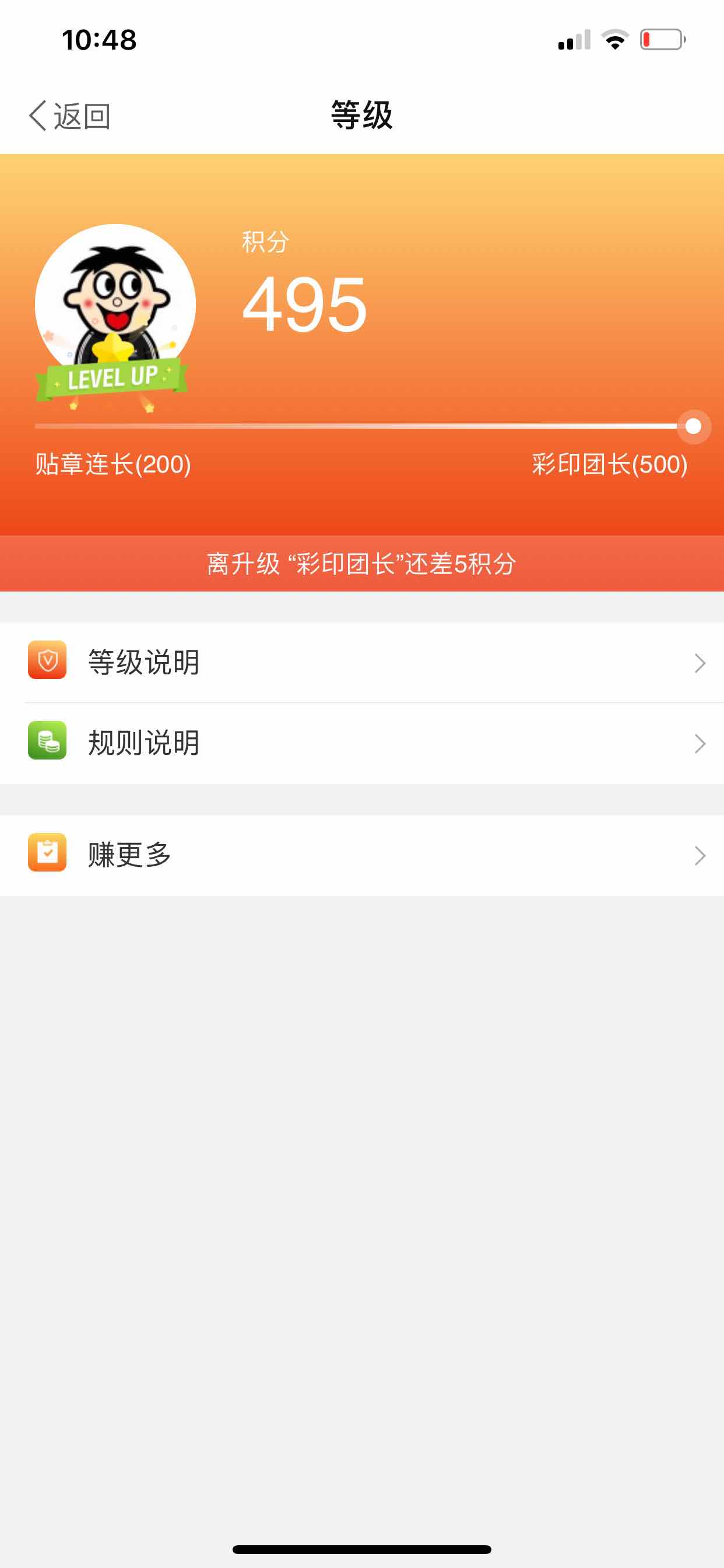Open the 等级说明 row
Screen dimensions: 724x1568
(x=361, y=662)
